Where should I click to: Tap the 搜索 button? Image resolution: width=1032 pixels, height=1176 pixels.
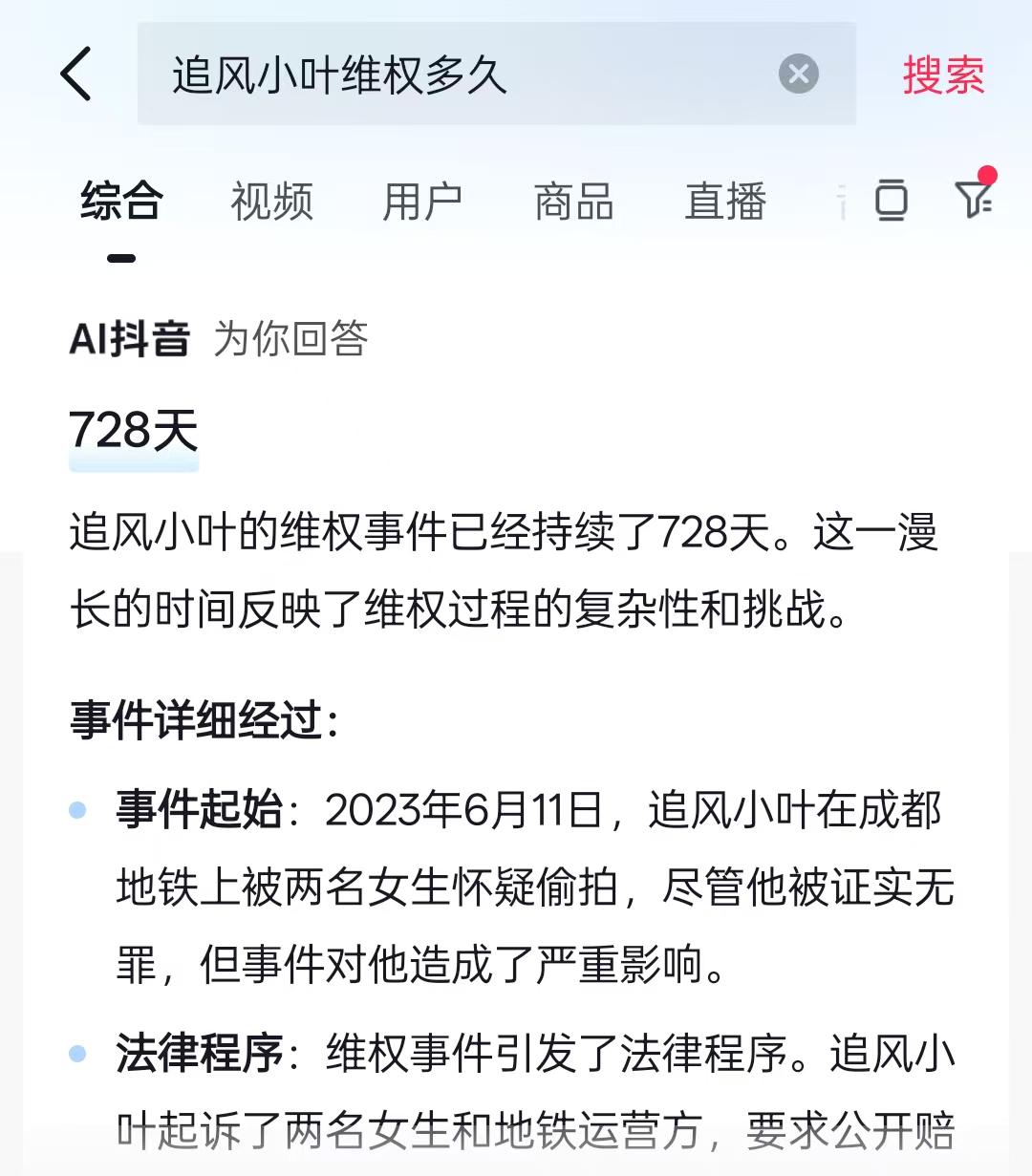tap(943, 75)
